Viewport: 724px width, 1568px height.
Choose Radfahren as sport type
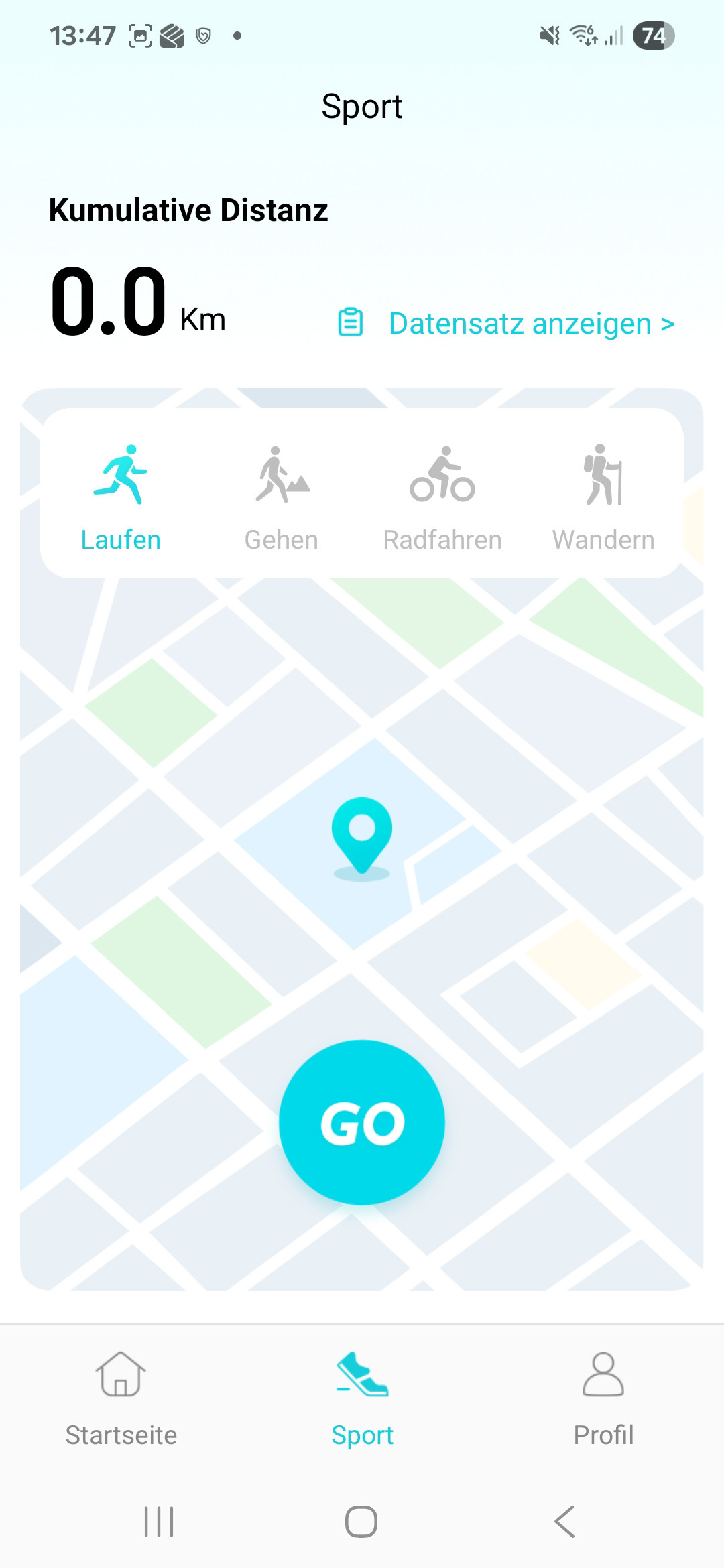click(442, 497)
